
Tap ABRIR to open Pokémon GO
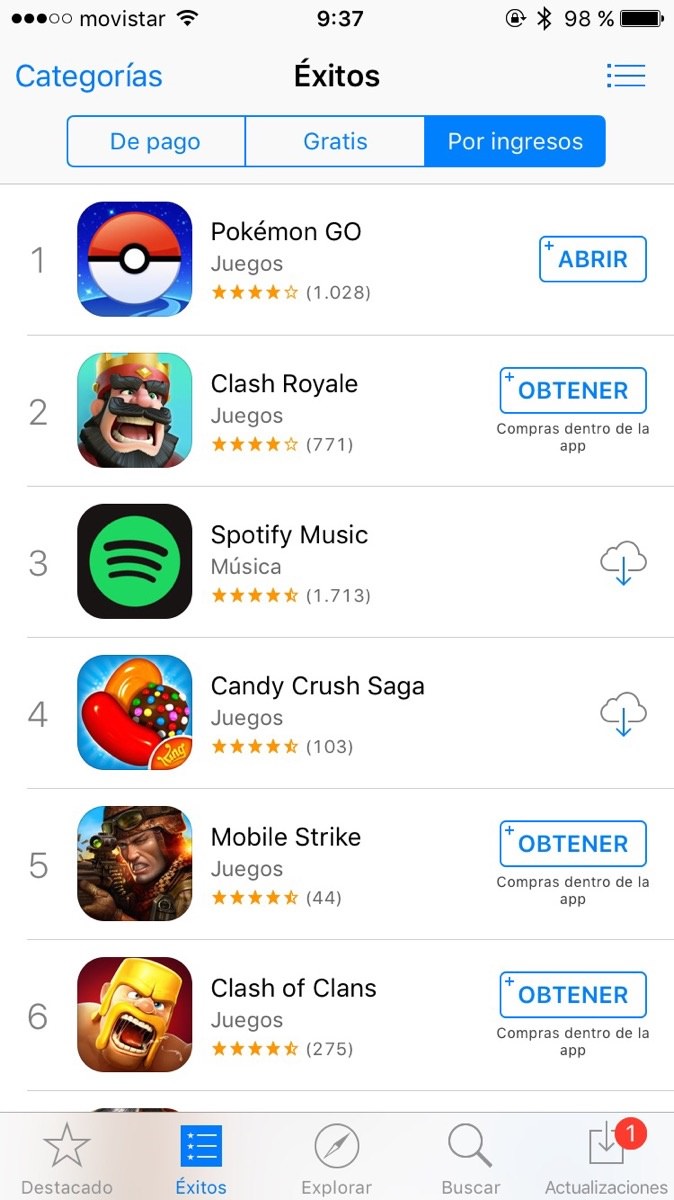(593, 260)
